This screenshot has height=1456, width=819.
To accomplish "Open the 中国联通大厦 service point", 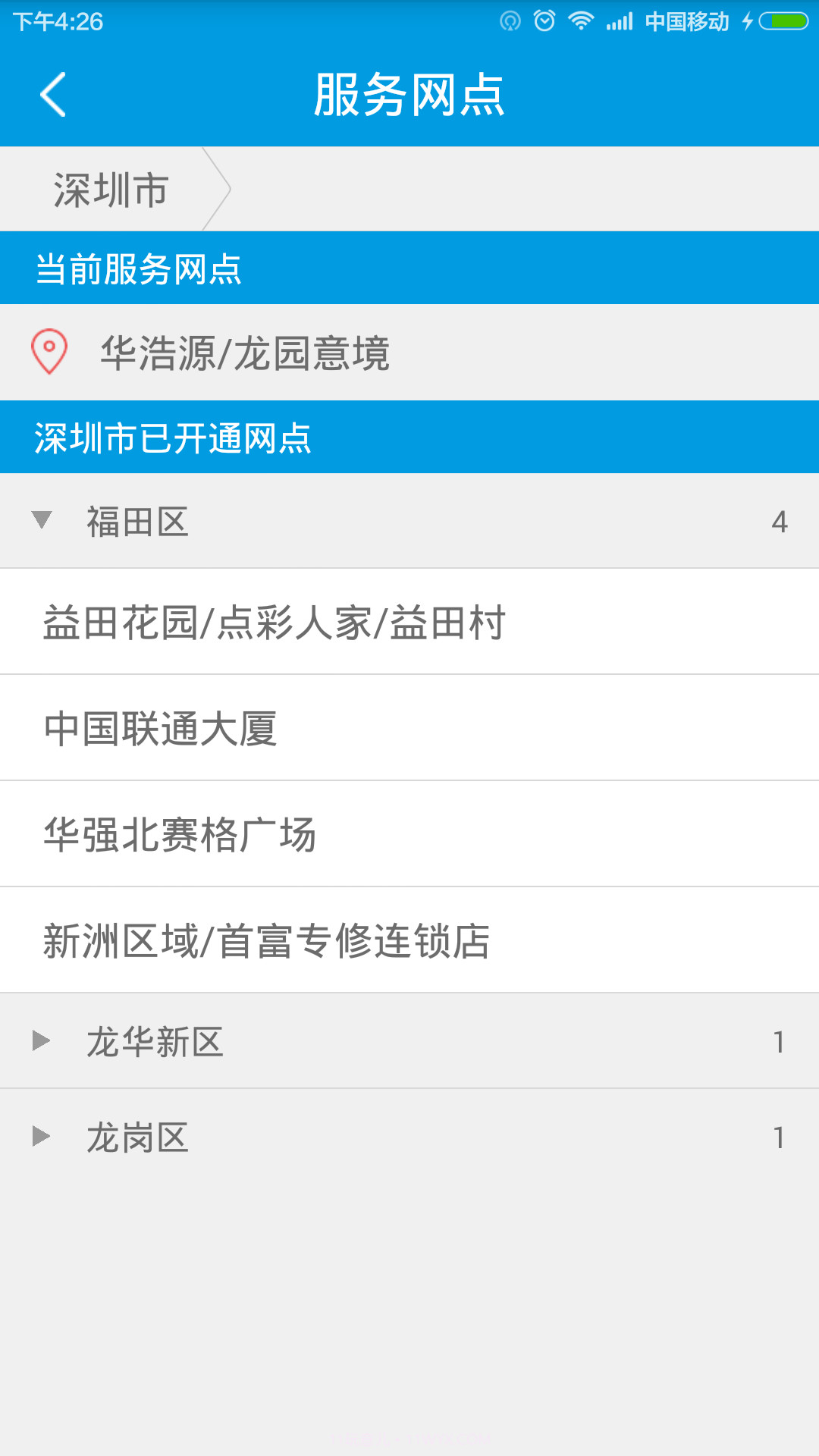I will (409, 727).
